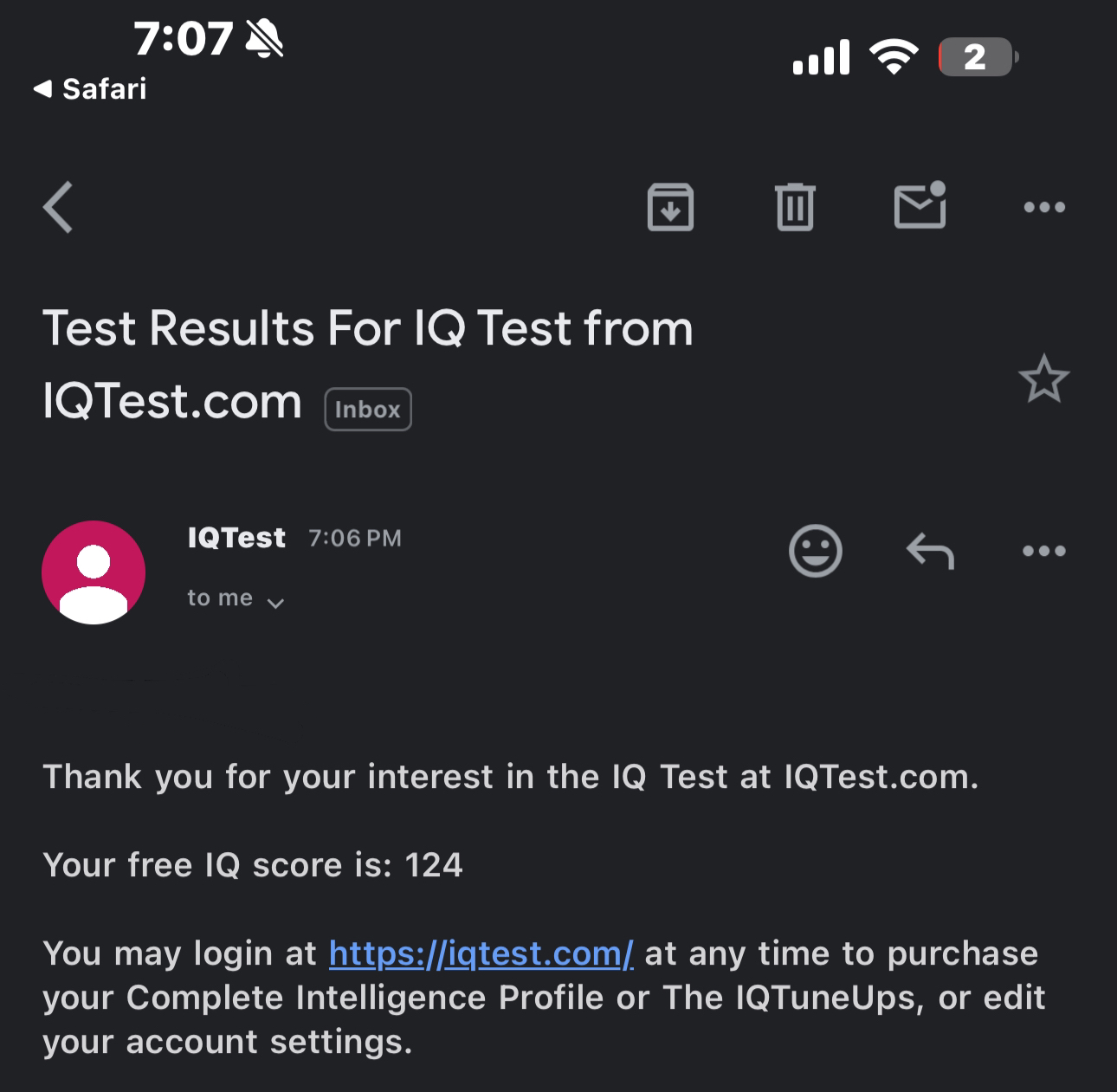Screen dimensions: 1117x1092
Task: Expand the 'to me' recipient details
Action: pyautogui.click(x=235, y=599)
